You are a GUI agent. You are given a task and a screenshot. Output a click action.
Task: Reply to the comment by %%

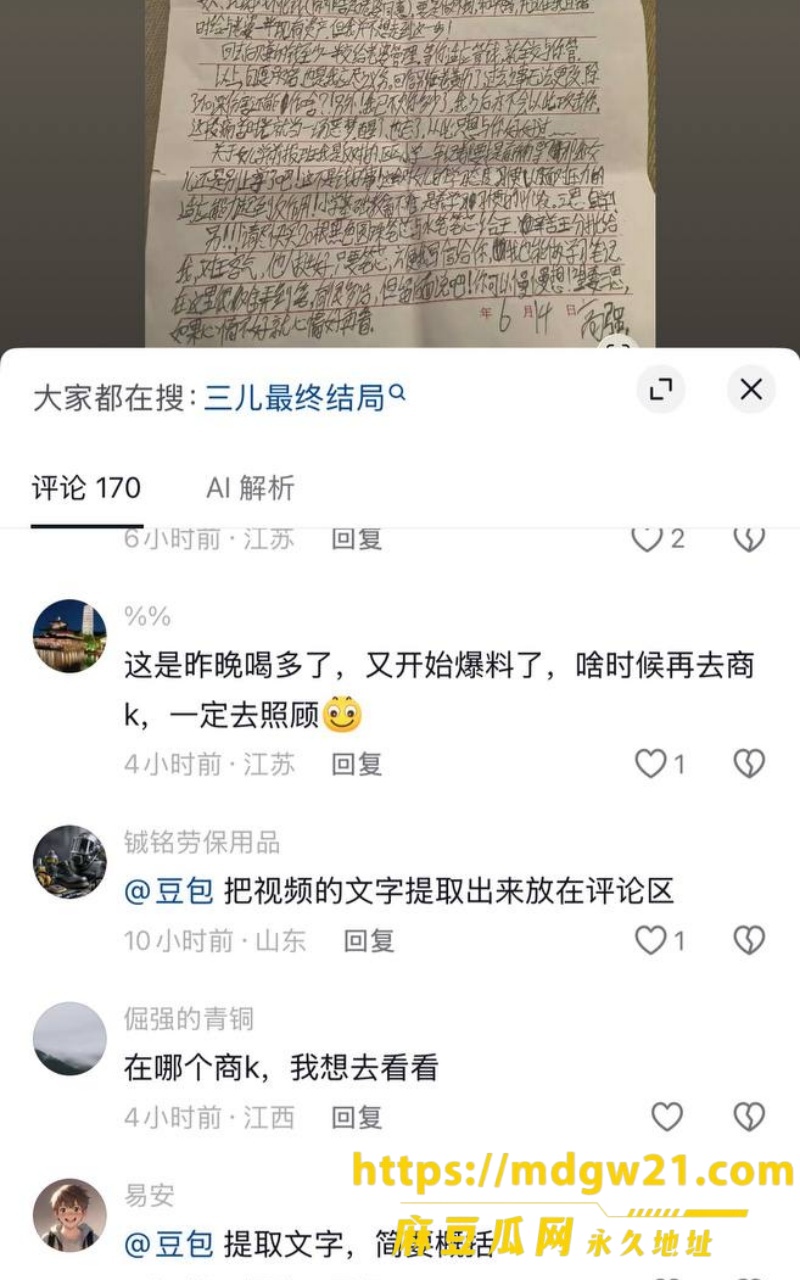tap(357, 764)
